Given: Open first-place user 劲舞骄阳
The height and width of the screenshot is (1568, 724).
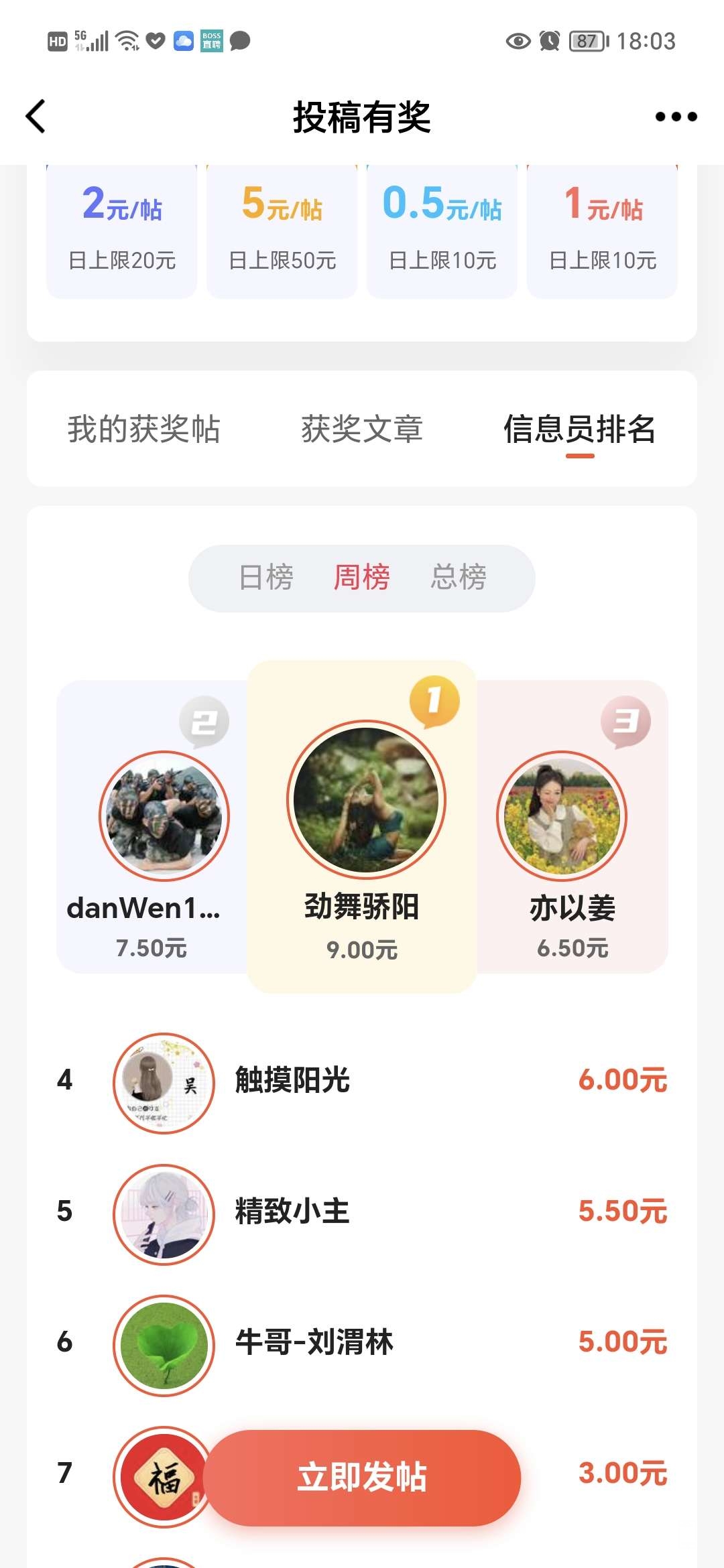Looking at the screenshot, I should coord(365,801).
